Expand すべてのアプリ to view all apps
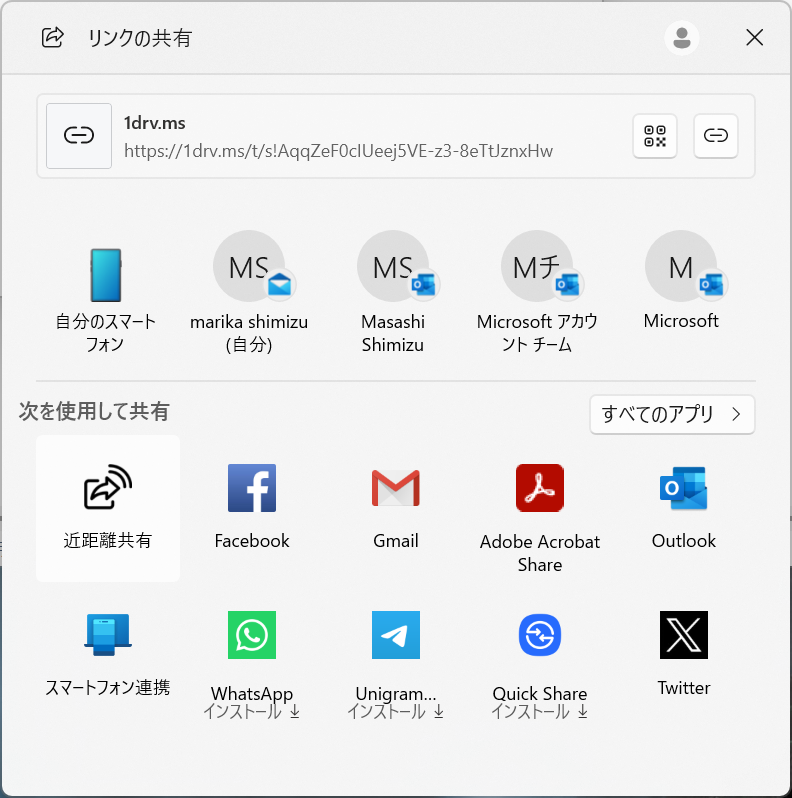The width and height of the screenshot is (792, 798). (672, 414)
